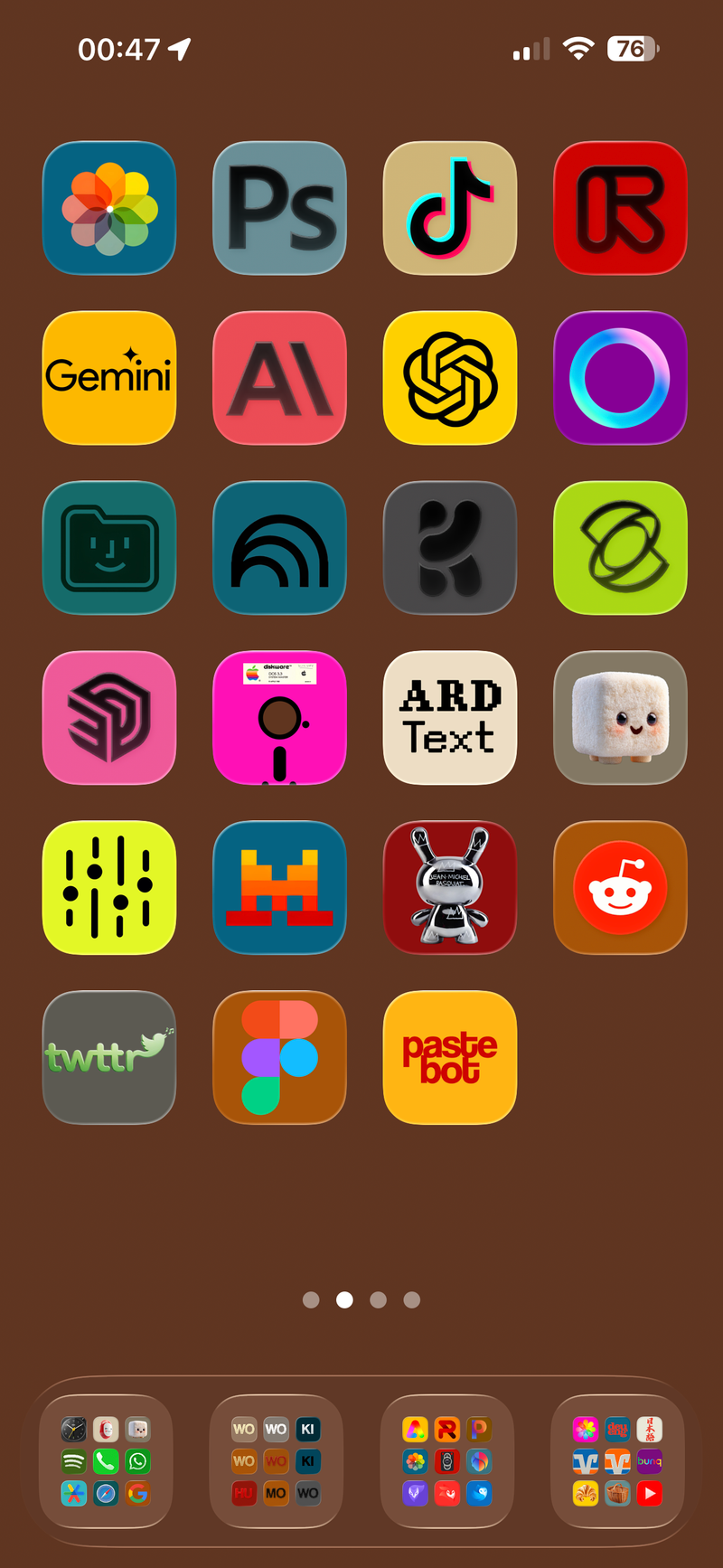Launch Photoshop
Image resolution: width=723 pixels, height=1568 pixels.
tap(279, 208)
